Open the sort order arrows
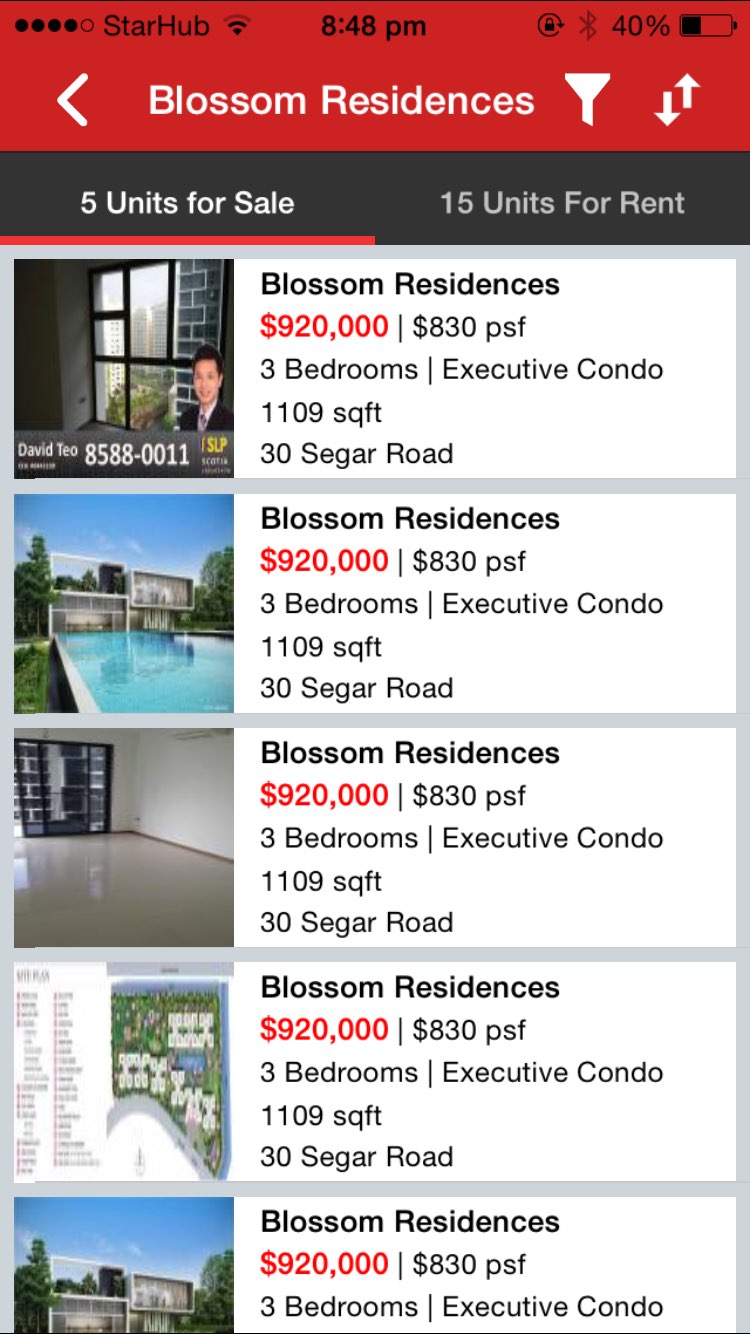The image size is (750, 1334). (x=677, y=101)
